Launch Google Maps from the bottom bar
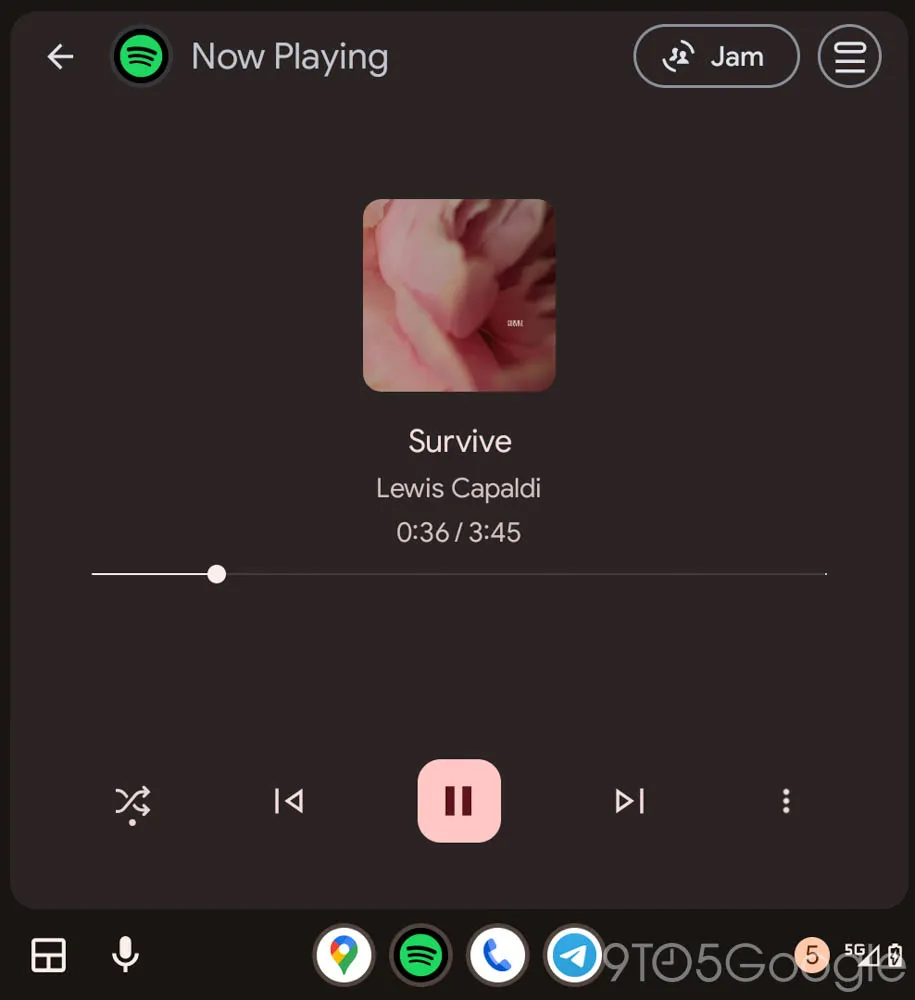The height and width of the screenshot is (1000, 915). [x=343, y=955]
